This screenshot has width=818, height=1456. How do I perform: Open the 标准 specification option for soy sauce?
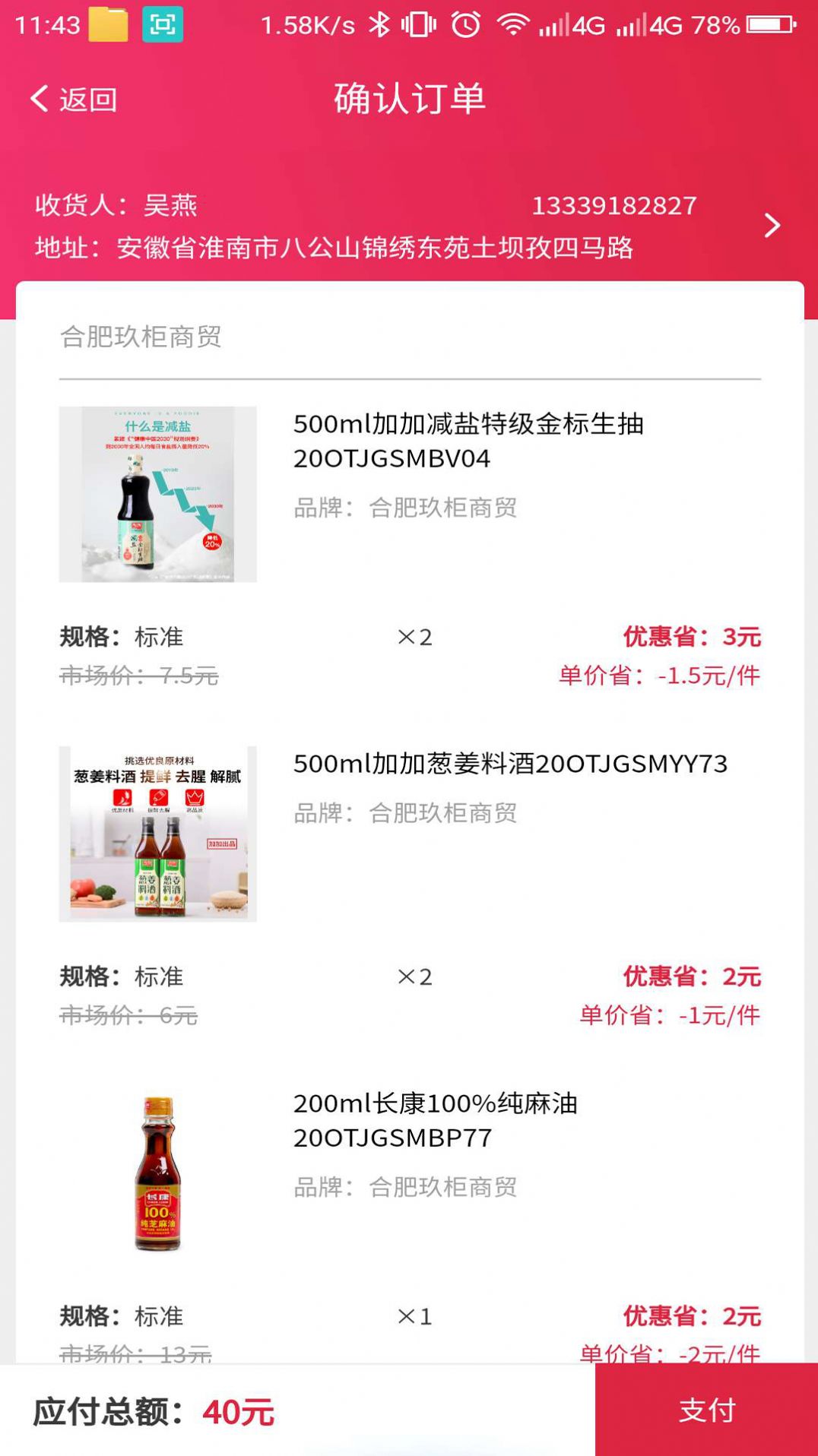(158, 638)
